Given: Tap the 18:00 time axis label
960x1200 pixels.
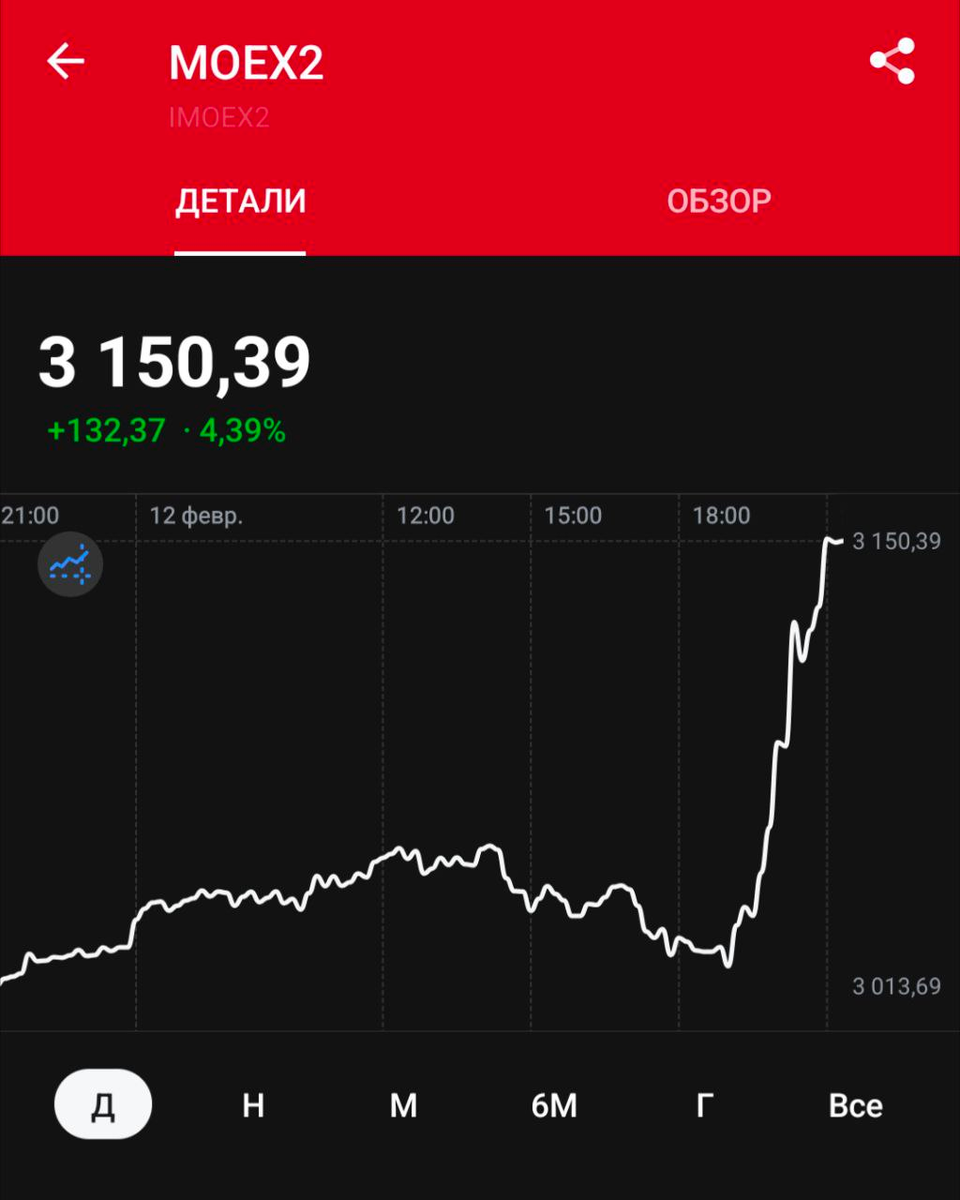Looking at the screenshot, I should (722, 516).
